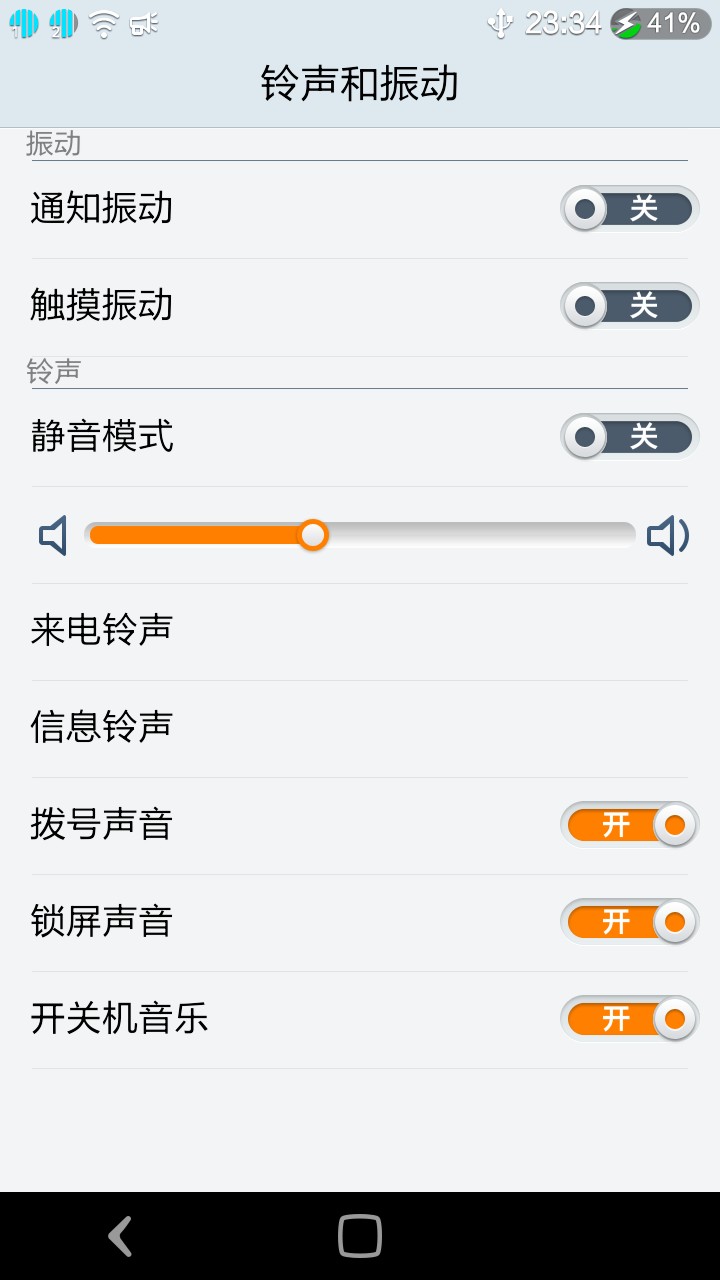This screenshot has width=720, height=1280.
Task: Go back with navigation bar arrow
Action: (x=120, y=1236)
